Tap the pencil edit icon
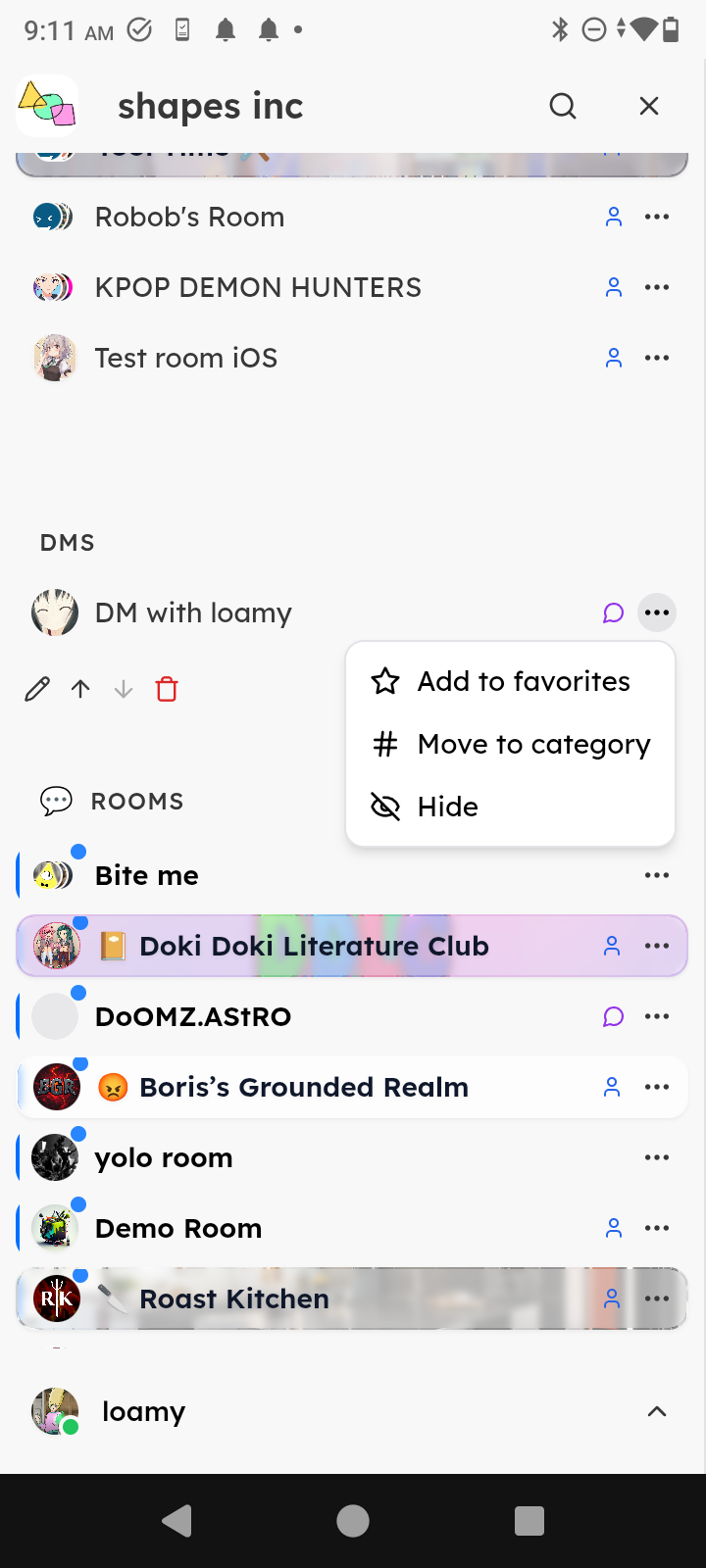The image size is (706, 1568). [37, 690]
